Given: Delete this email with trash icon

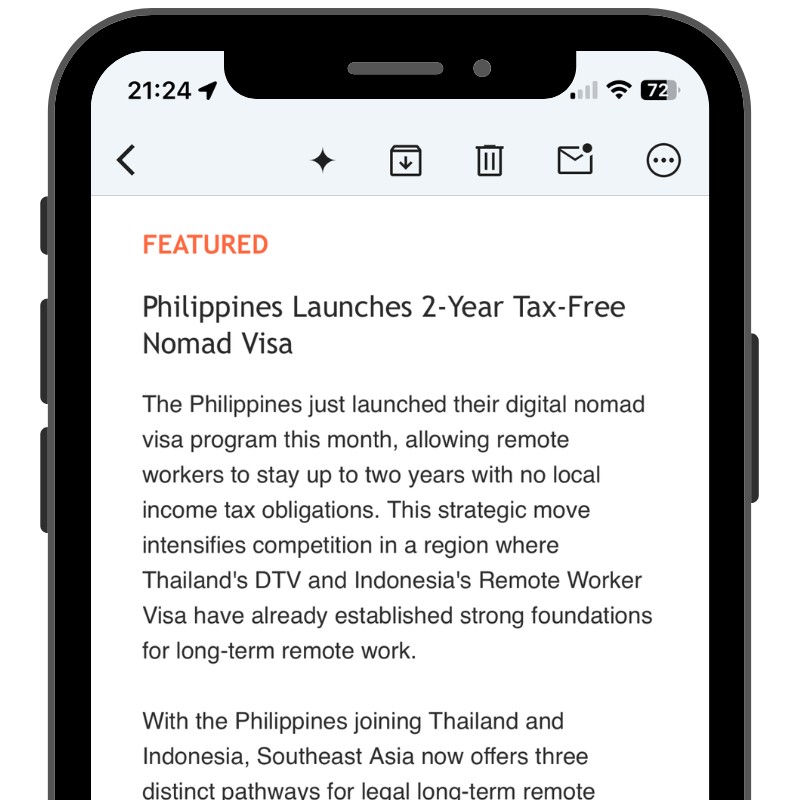Looking at the screenshot, I should coord(489,160).
